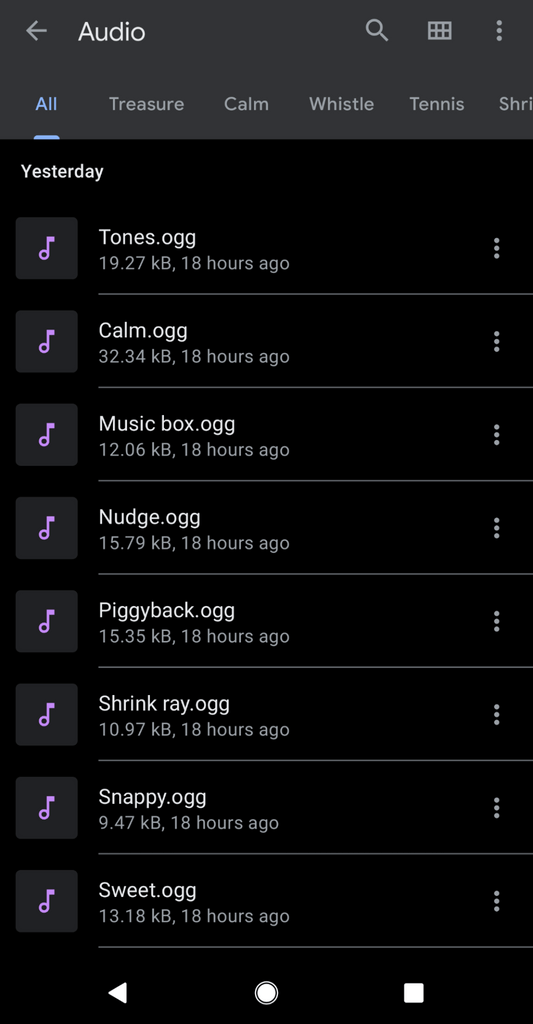Open more options for Tones.ogg

coord(496,248)
